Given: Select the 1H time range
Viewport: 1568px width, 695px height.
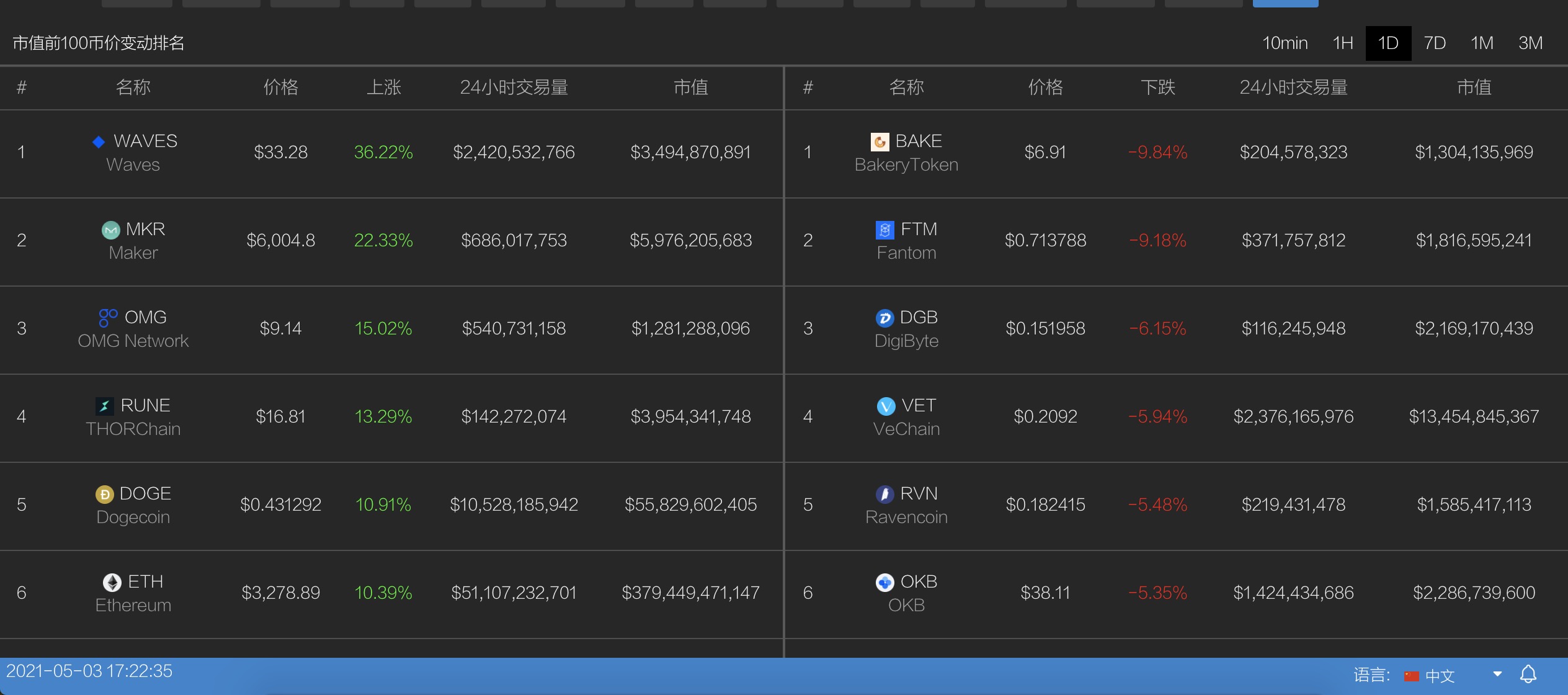Looking at the screenshot, I should [x=1342, y=43].
